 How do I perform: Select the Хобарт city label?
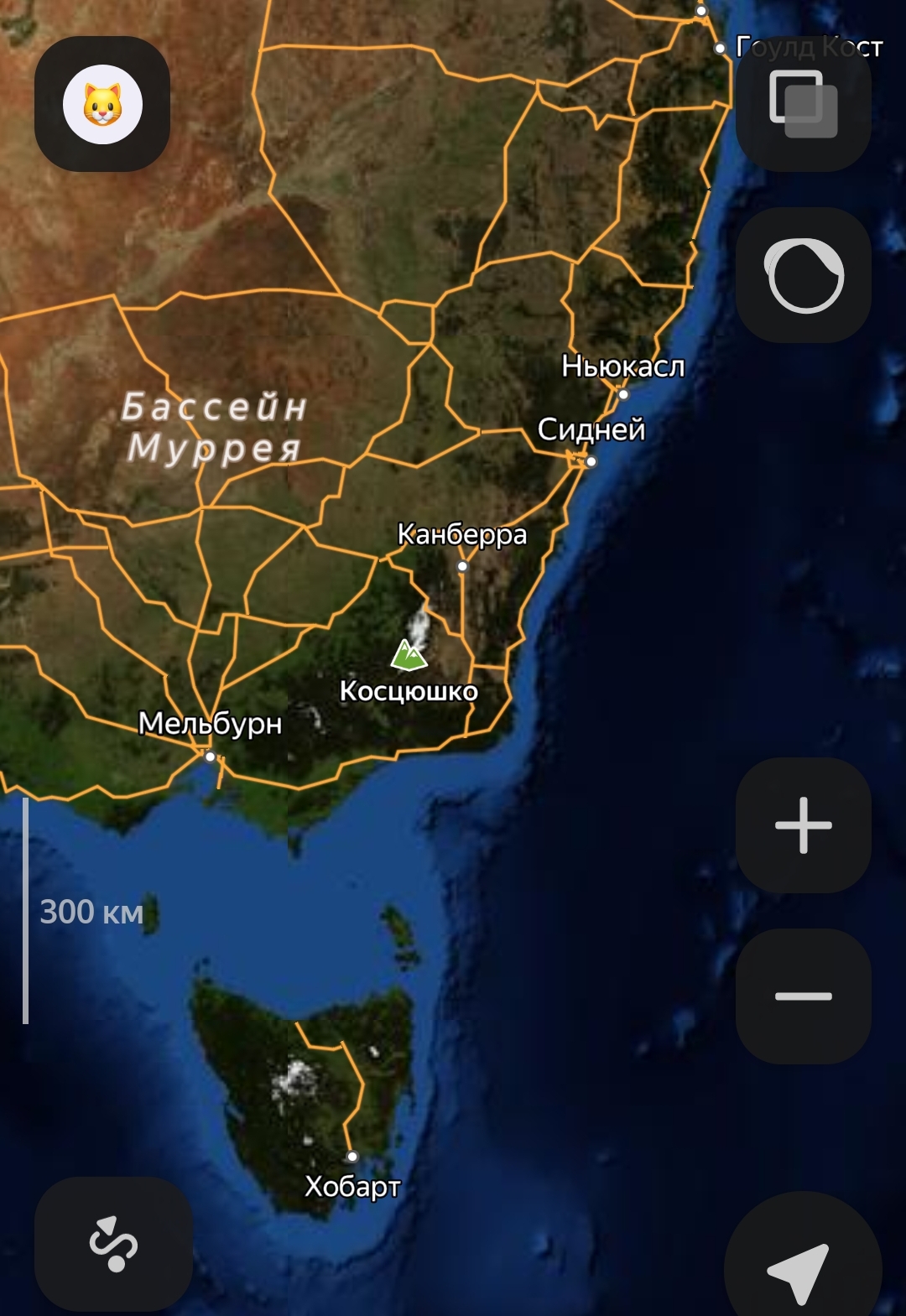[x=352, y=1186]
